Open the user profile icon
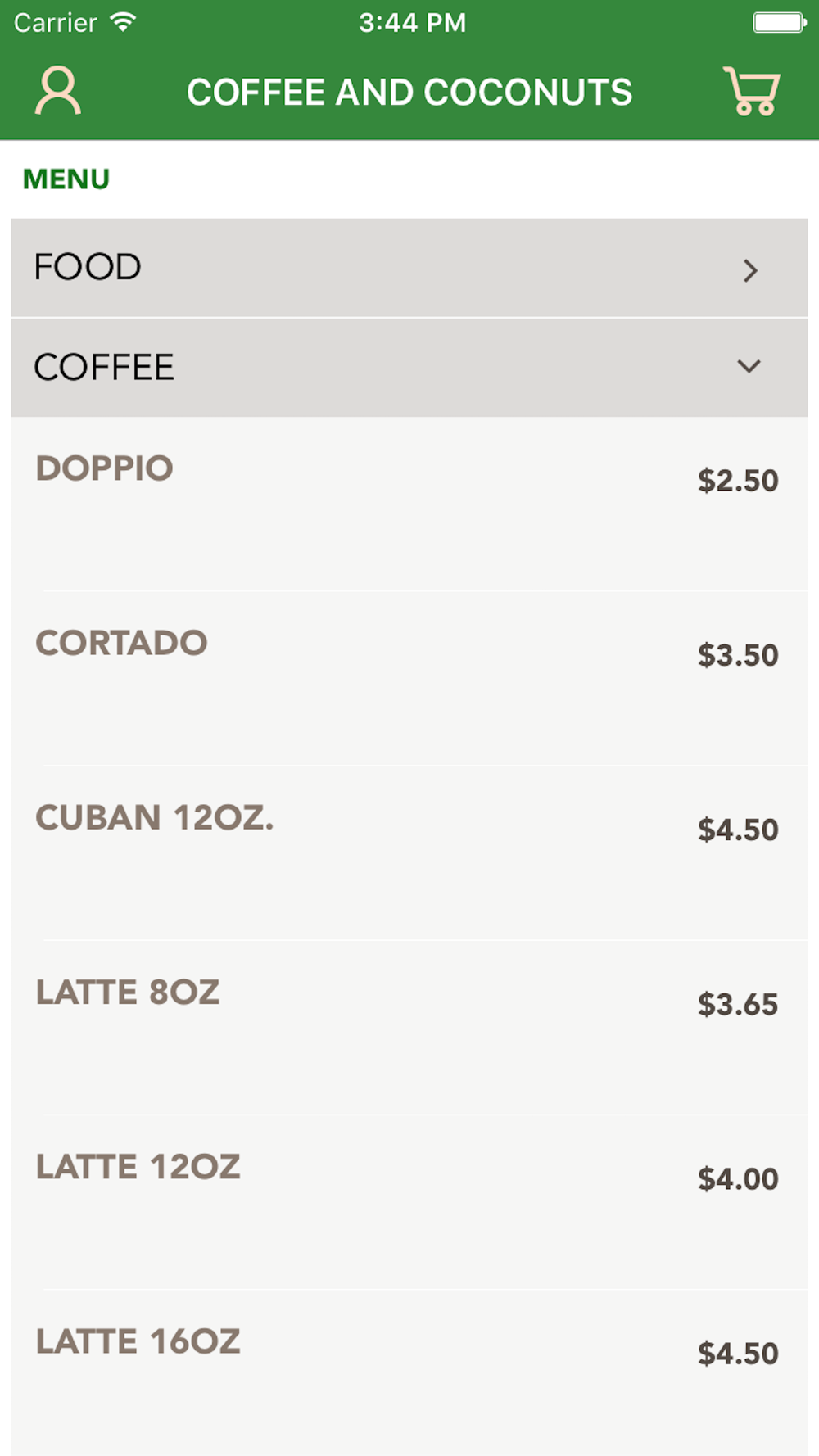The width and height of the screenshot is (819, 1456). (x=58, y=91)
